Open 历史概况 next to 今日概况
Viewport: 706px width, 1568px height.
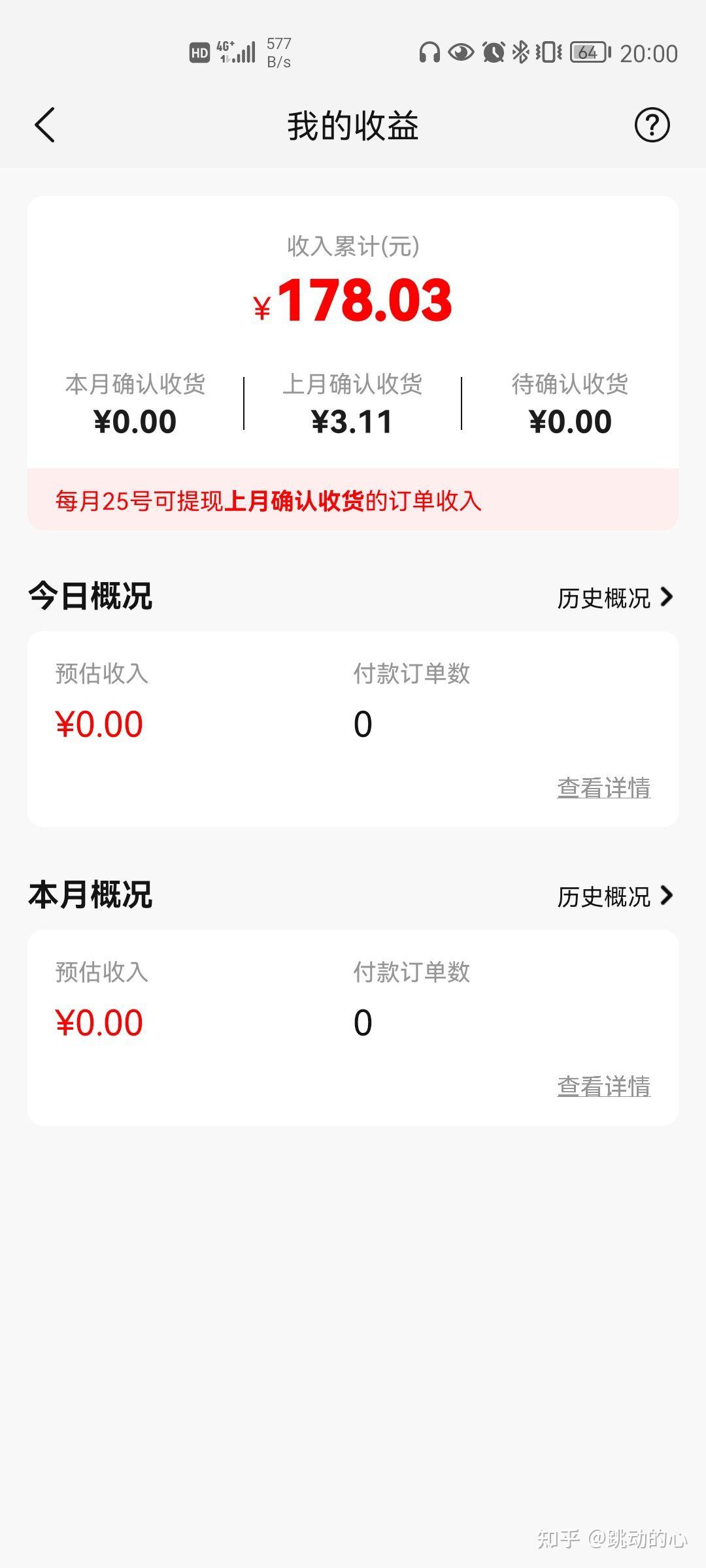click(615, 598)
